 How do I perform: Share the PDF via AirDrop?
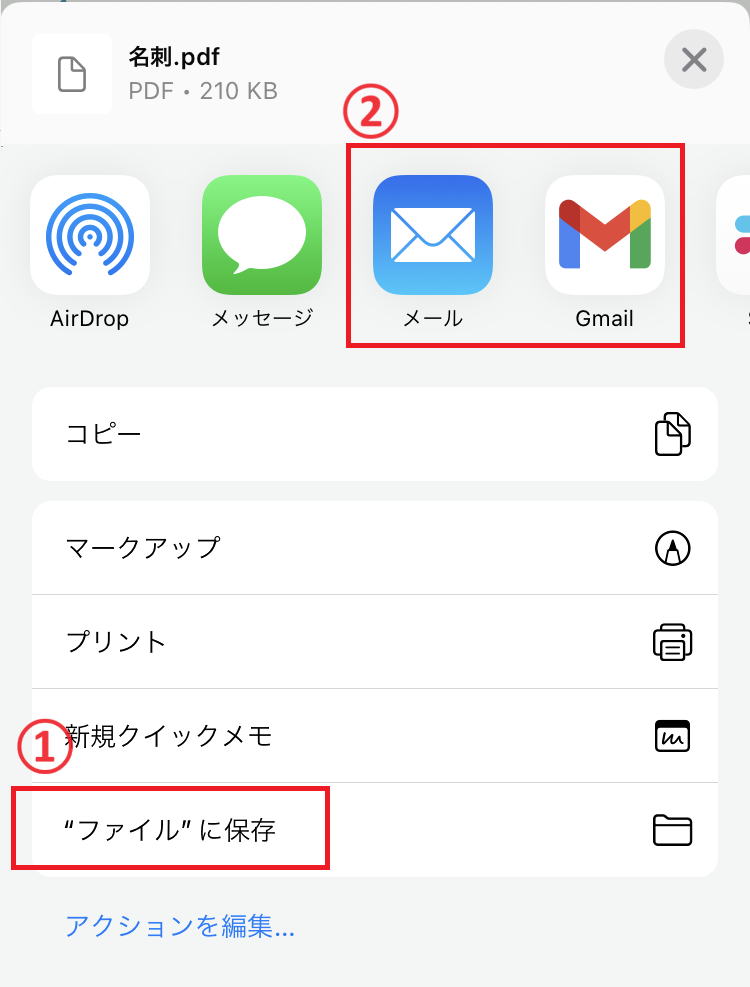point(90,235)
